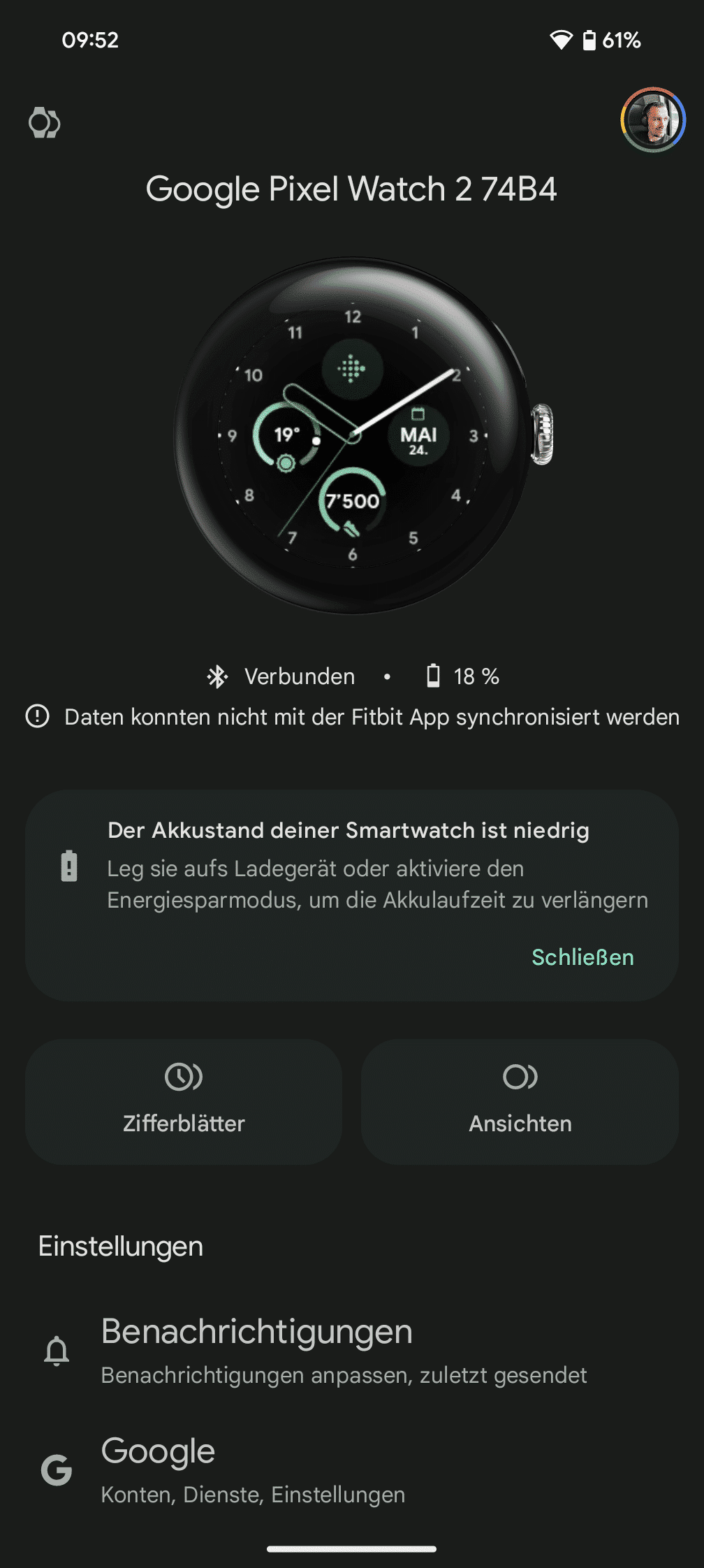This screenshot has height=1568, width=704.
Task: Tap the Bluetooth icon next to Verbunden
Action: click(x=217, y=676)
